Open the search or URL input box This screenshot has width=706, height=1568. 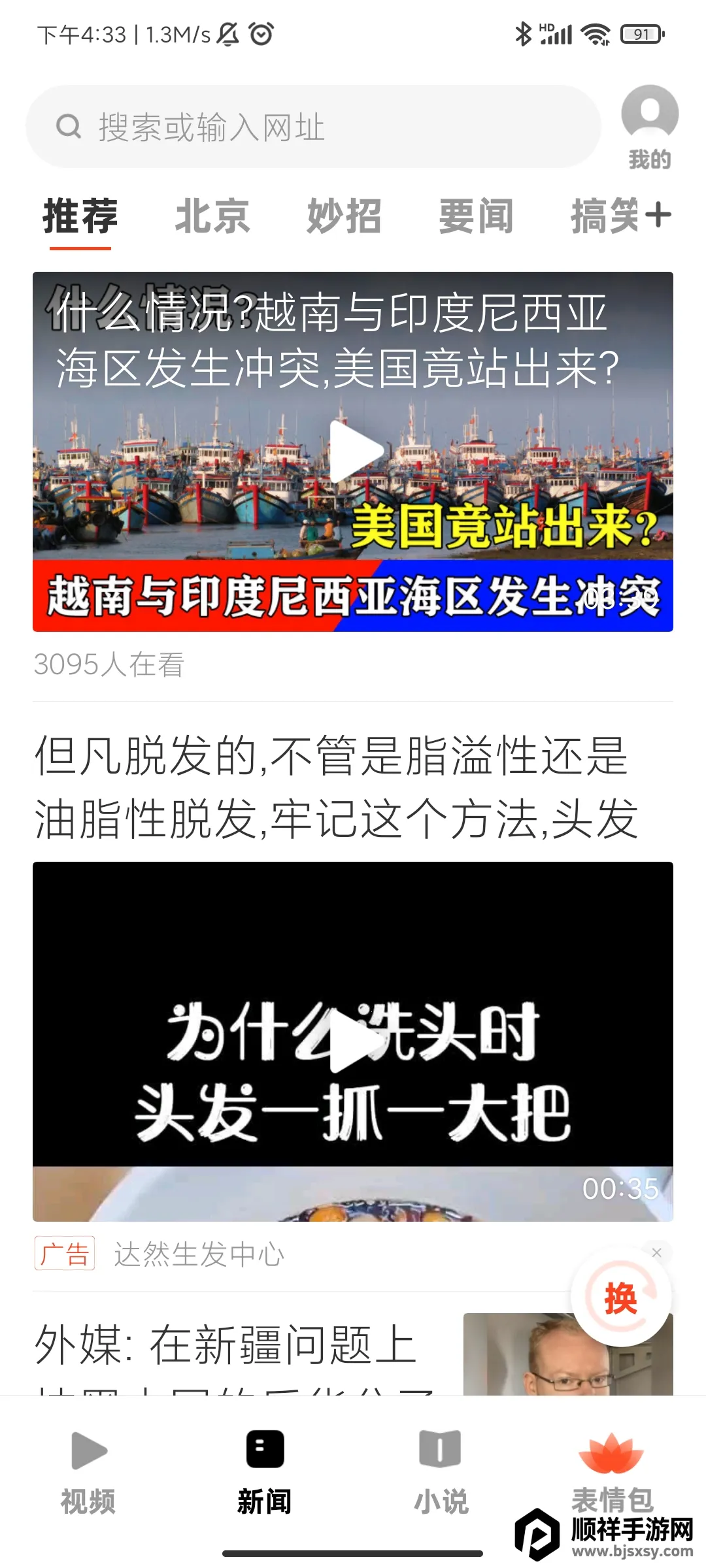tap(314, 127)
